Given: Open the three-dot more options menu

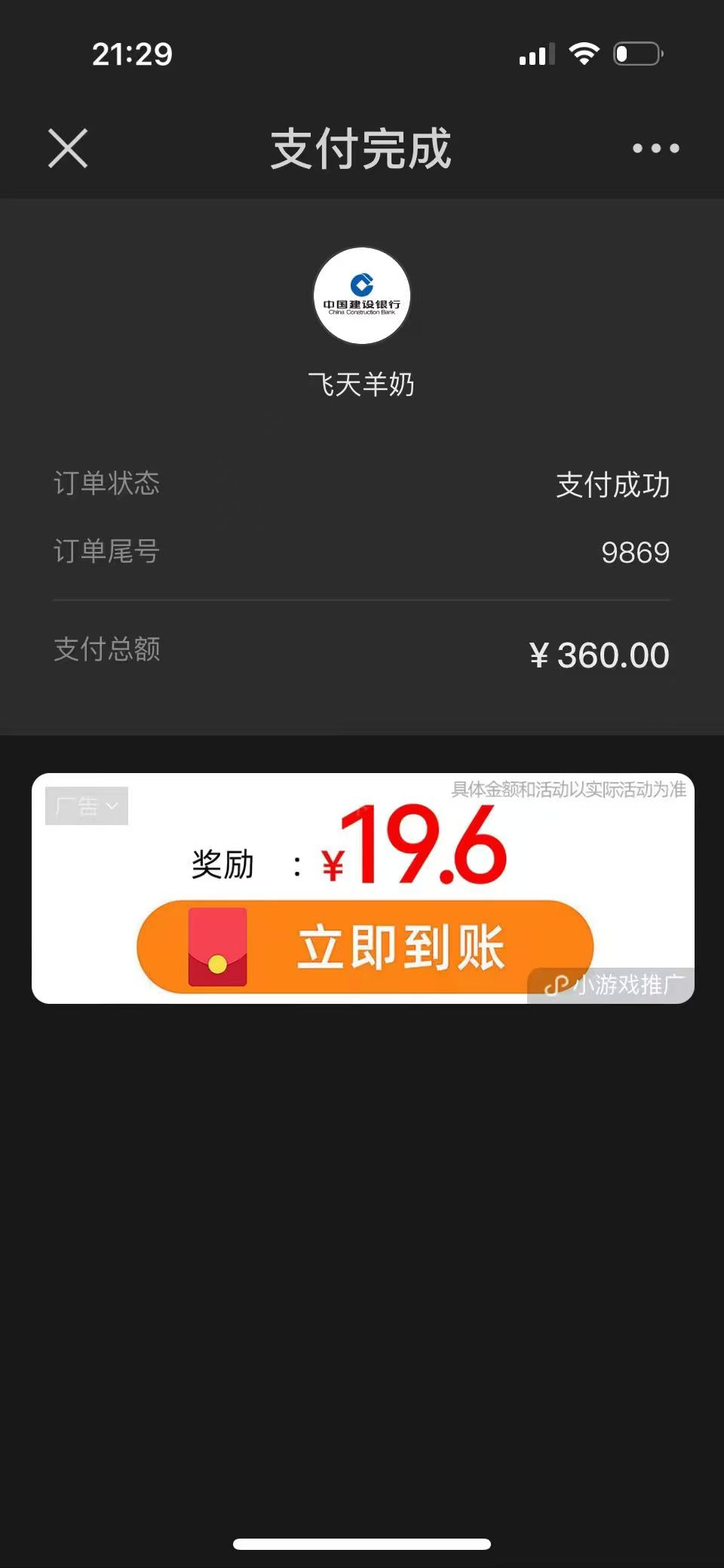Looking at the screenshot, I should [655, 149].
